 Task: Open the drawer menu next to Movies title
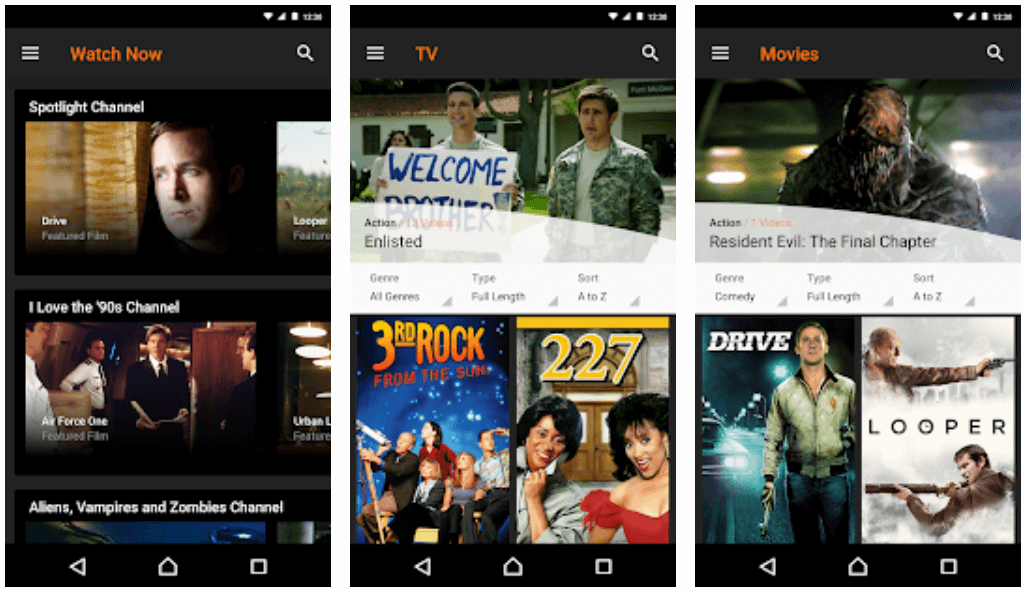click(x=720, y=54)
